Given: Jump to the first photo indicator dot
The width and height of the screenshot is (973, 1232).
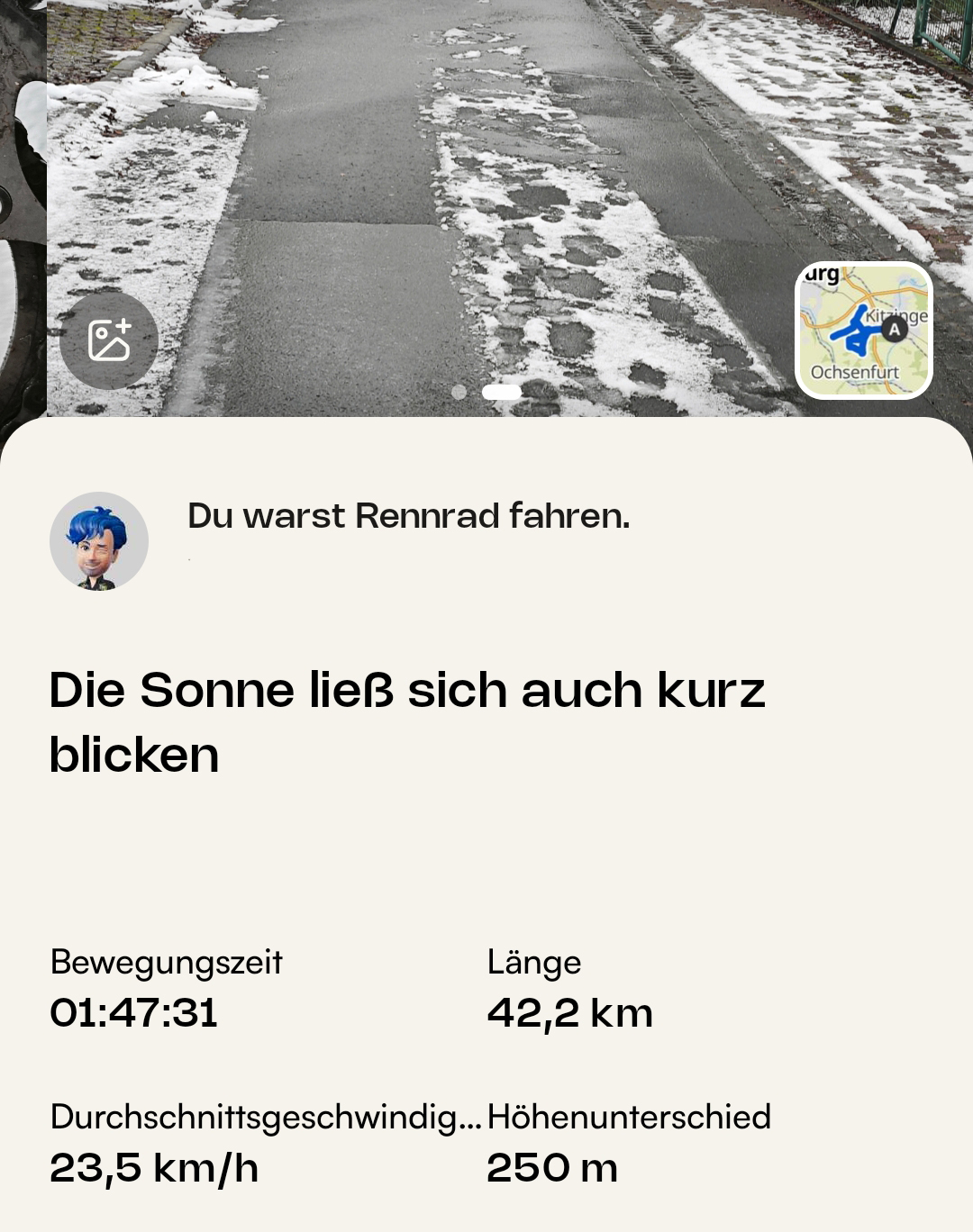Looking at the screenshot, I should click(x=459, y=392).
